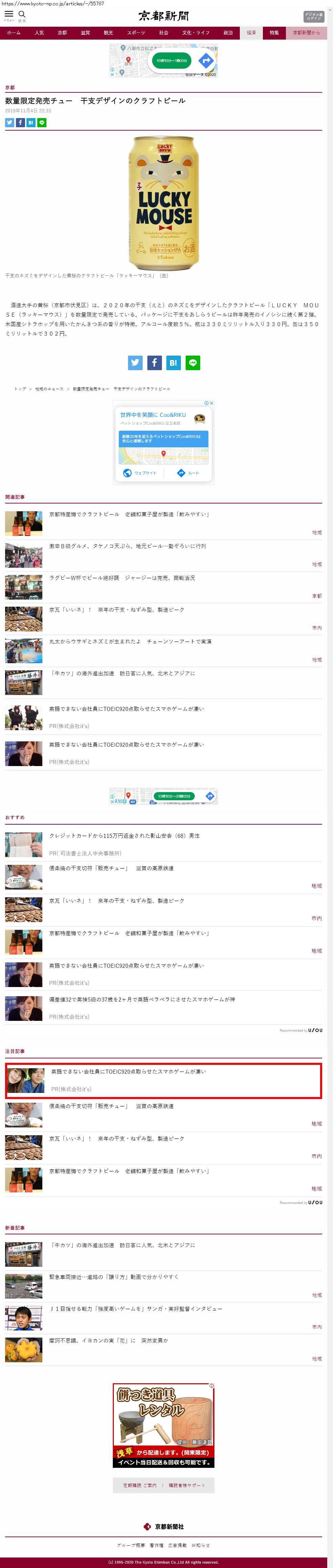Viewport: 333px width, 1568px height.
Task: Open グループ概要 footer link
Action: [x=131, y=1545]
